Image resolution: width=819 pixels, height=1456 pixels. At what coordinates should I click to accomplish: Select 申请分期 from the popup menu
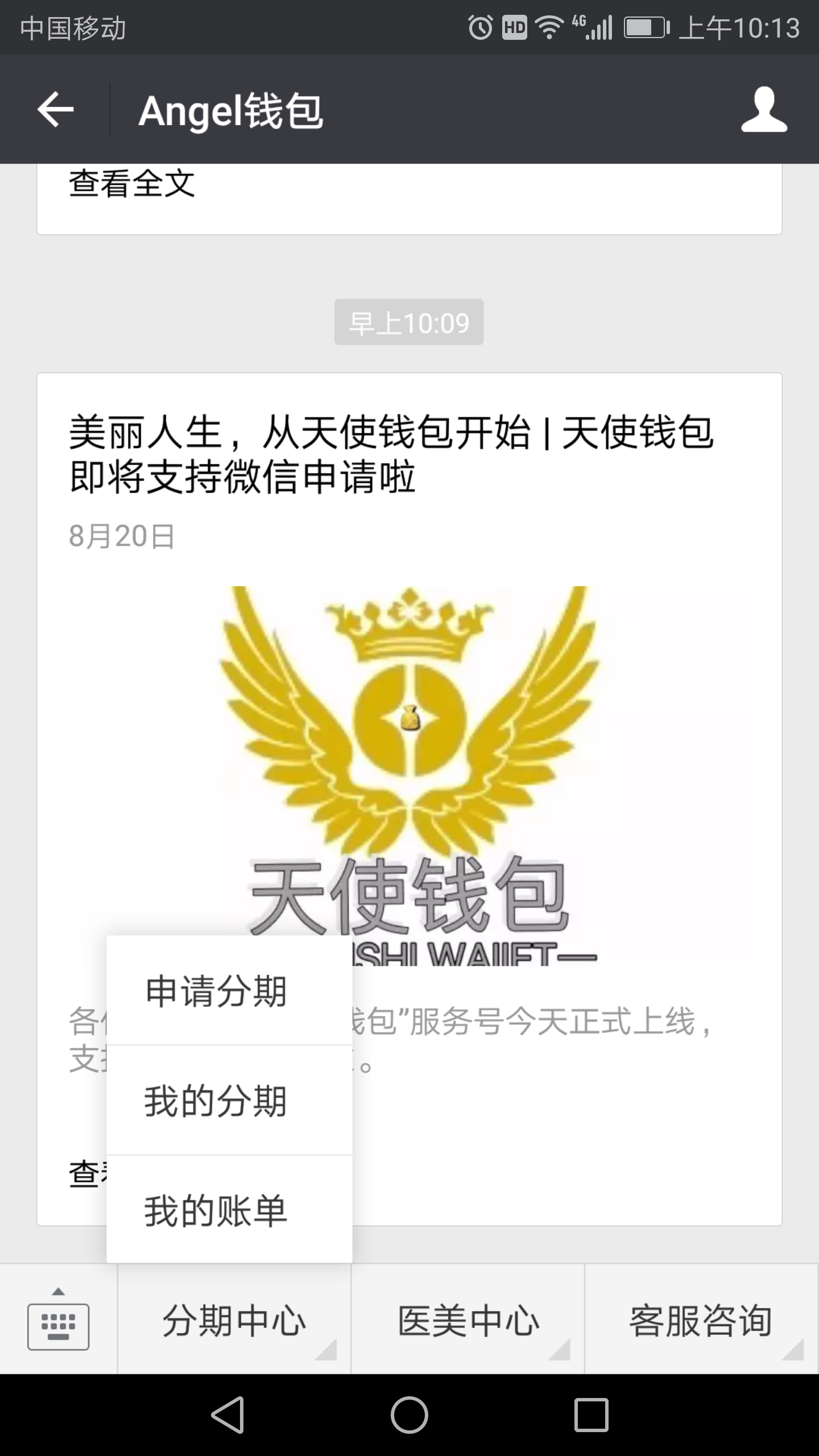(x=216, y=991)
